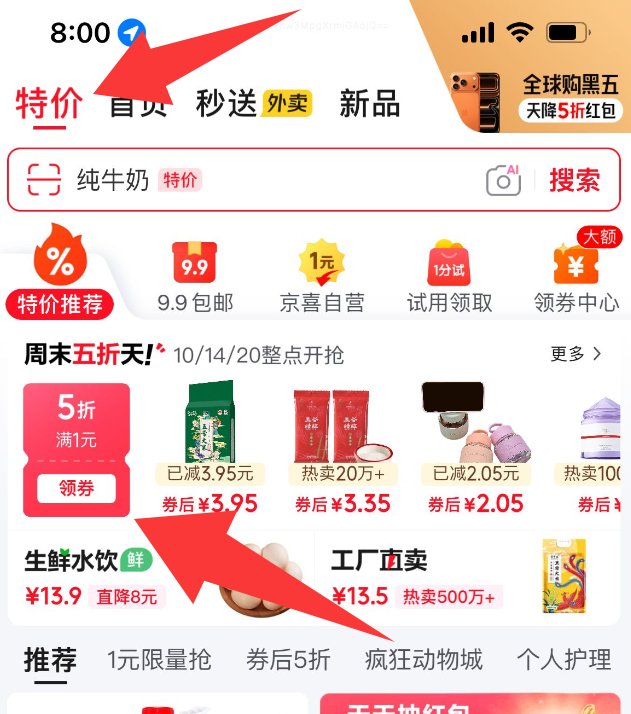Viewport: 631px width, 714px height.
Task: Switch to the 特价 tab
Action: pos(48,104)
